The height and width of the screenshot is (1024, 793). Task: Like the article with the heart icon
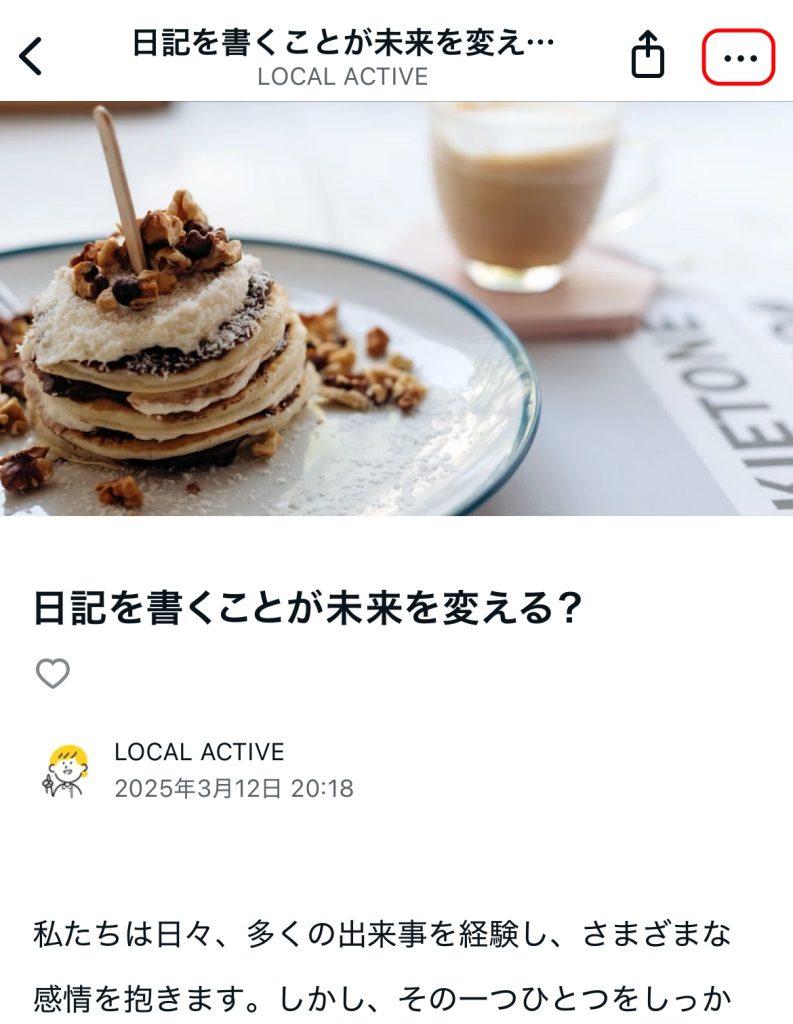pyautogui.click(x=53, y=673)
